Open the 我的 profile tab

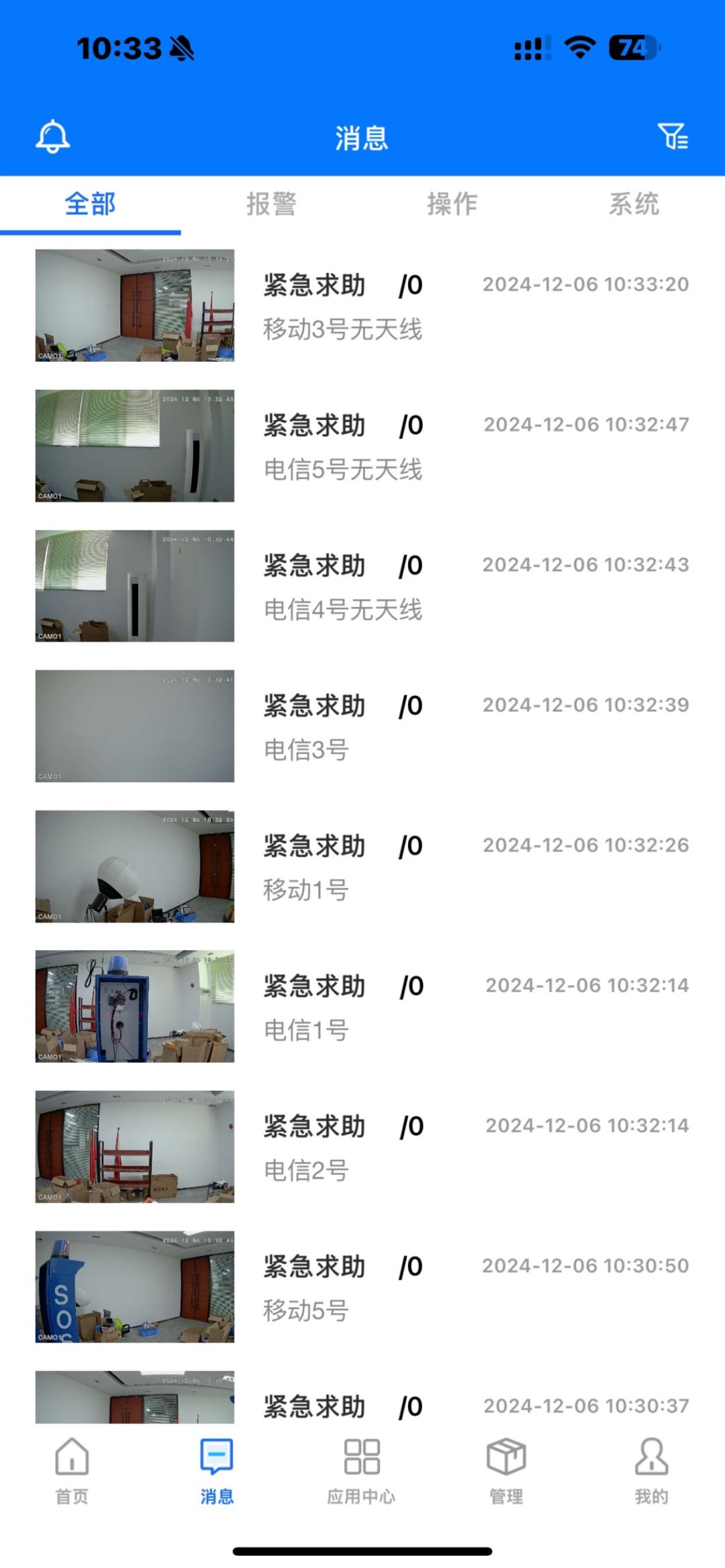[x=652, y=1471]
